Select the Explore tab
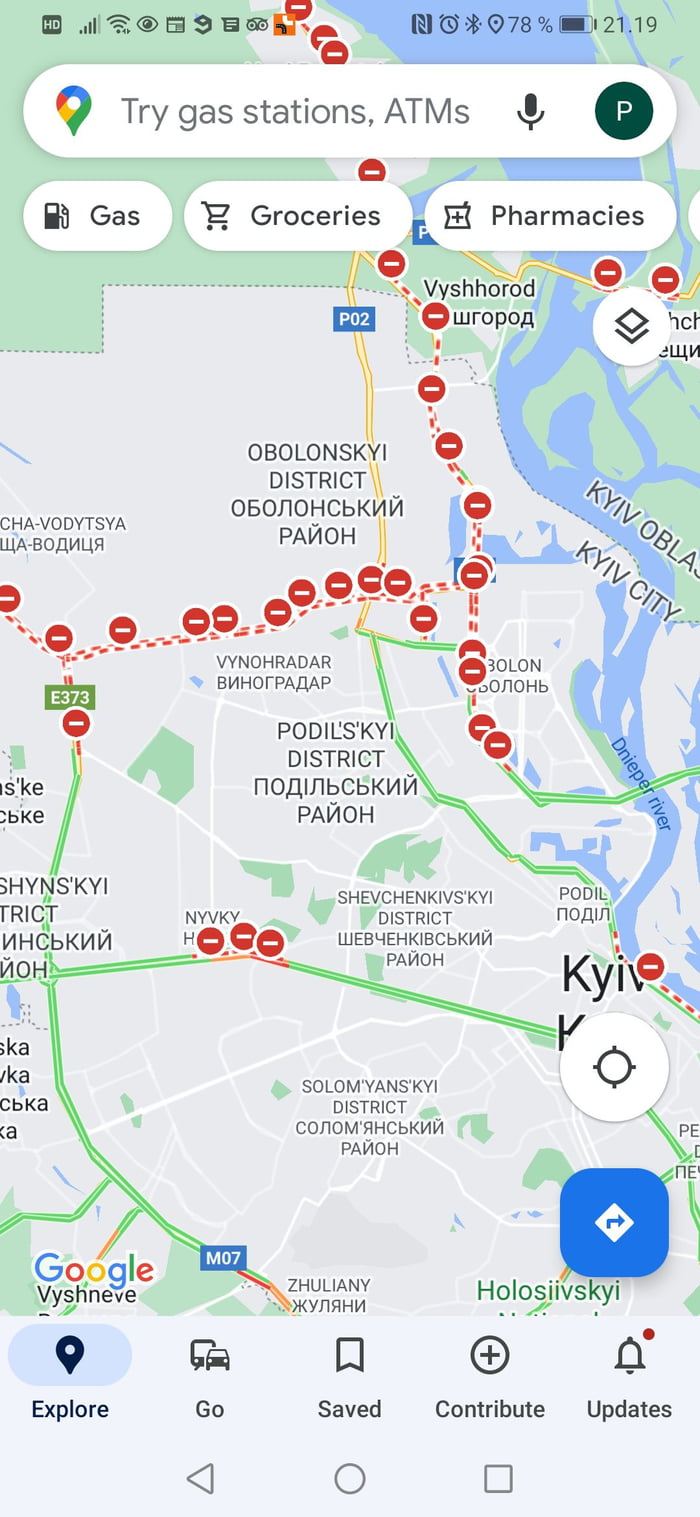Screen dimensions: 700x1517 (x=70, y=1378)
